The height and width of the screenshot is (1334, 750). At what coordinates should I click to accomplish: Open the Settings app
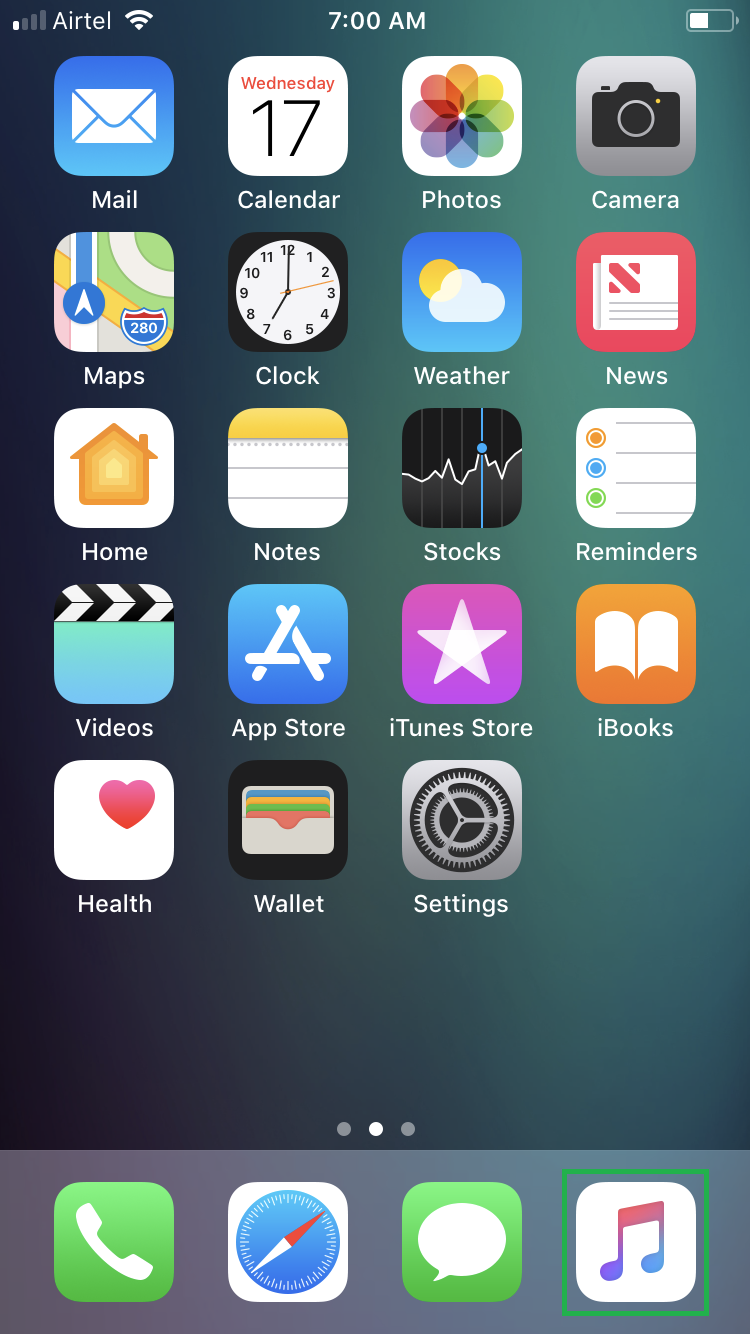[x=462, y=820]
